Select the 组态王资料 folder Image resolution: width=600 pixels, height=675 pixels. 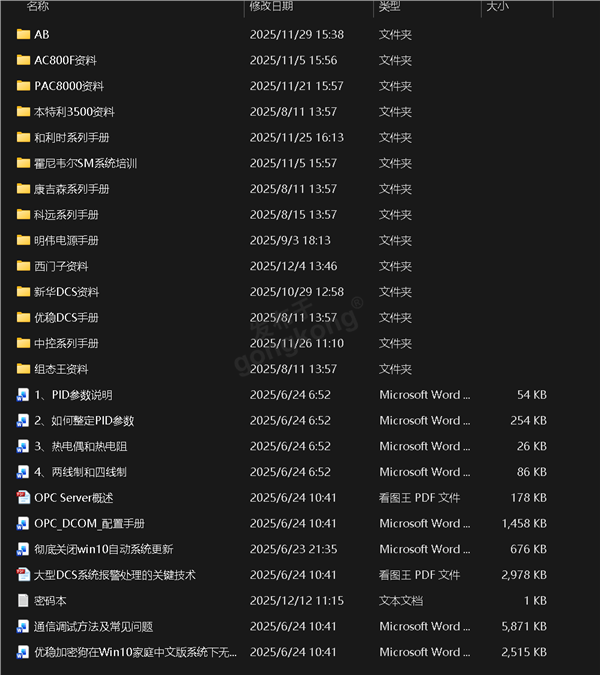coord(61,369)
